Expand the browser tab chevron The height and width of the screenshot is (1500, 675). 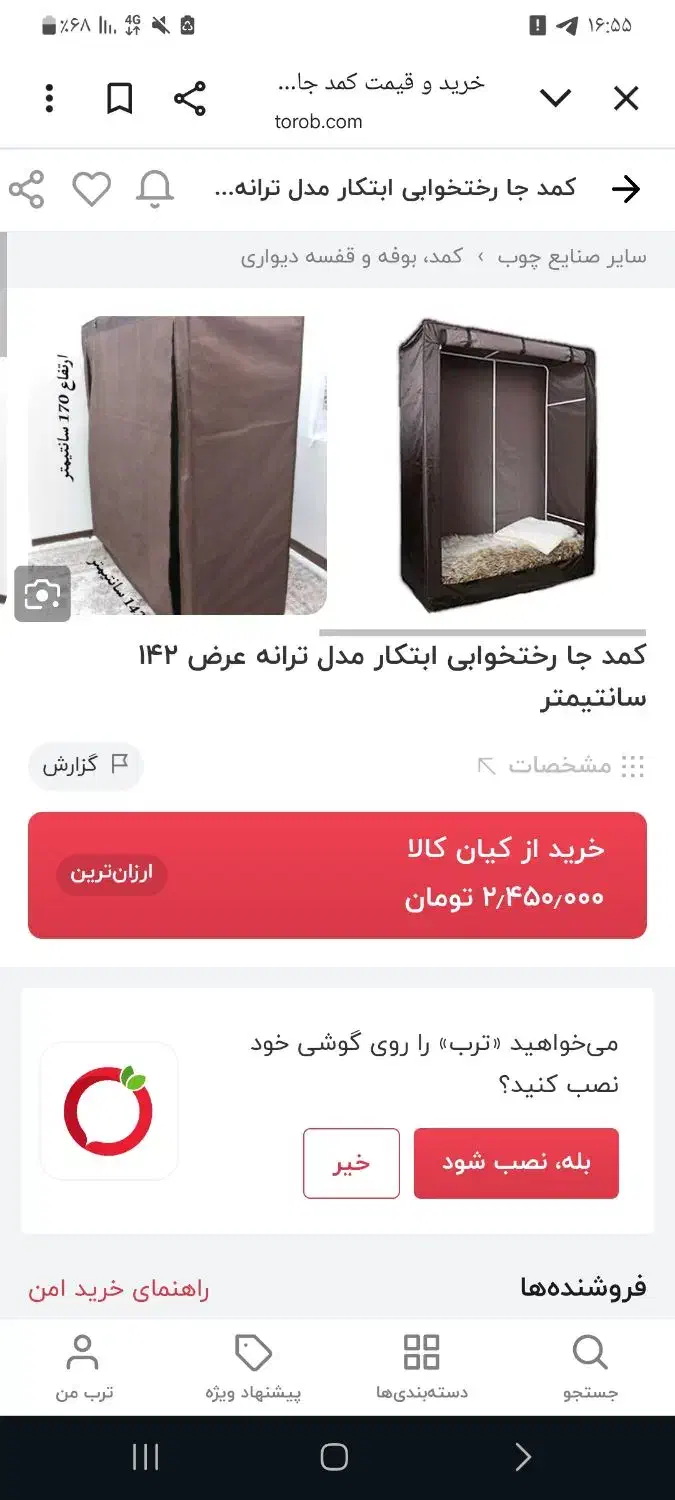[555, 98]
